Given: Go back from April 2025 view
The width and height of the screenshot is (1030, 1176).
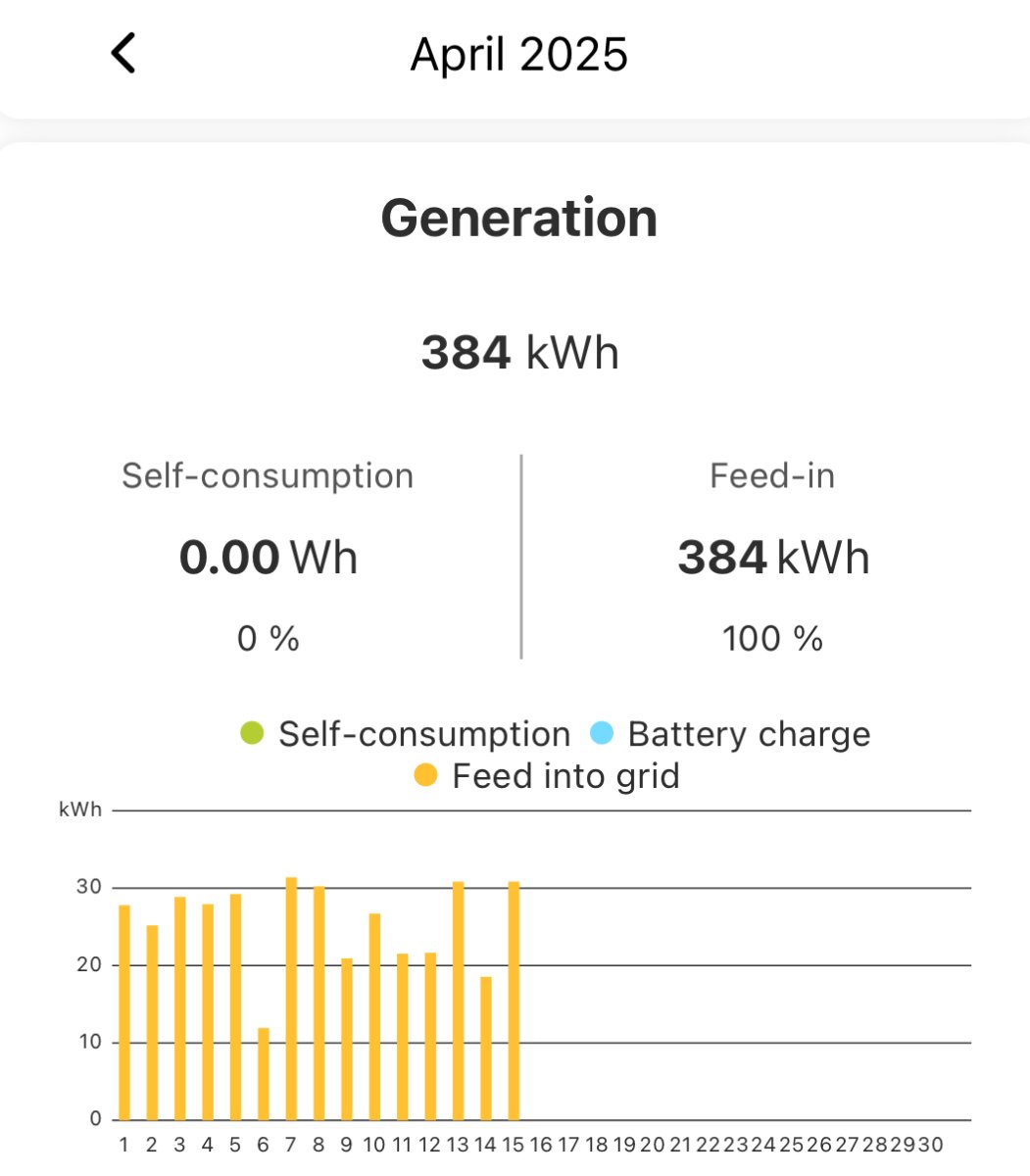Looking at the screenshot, I should [x=123, y=54].
